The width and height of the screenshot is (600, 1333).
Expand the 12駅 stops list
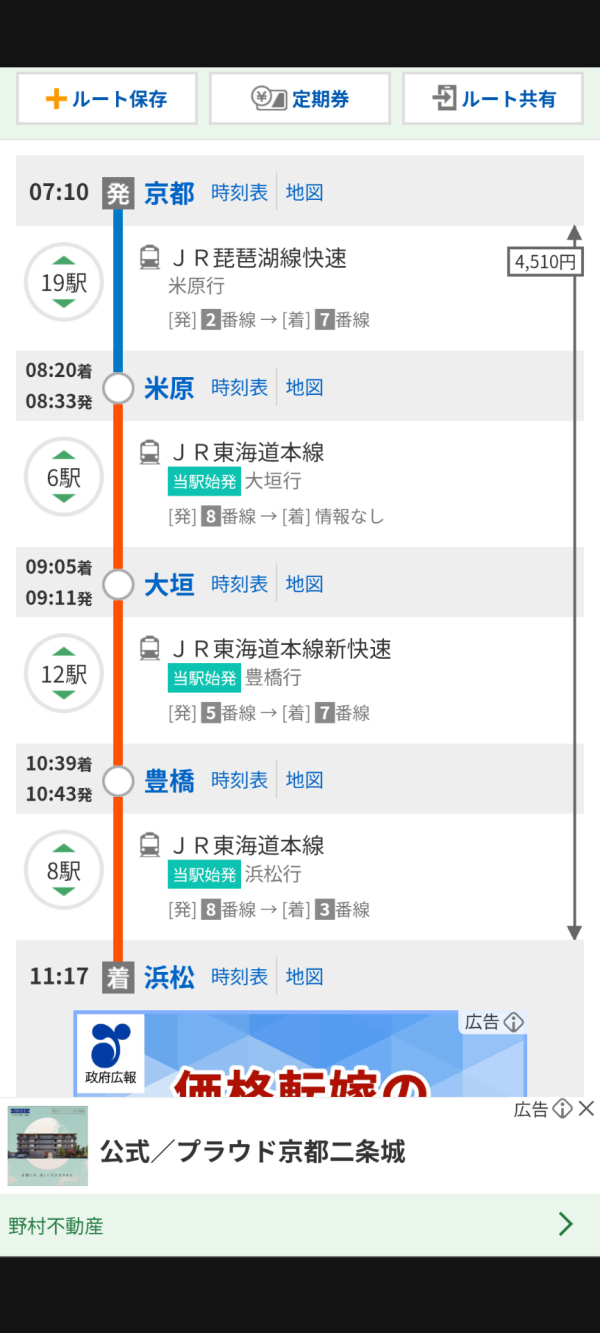64,674
